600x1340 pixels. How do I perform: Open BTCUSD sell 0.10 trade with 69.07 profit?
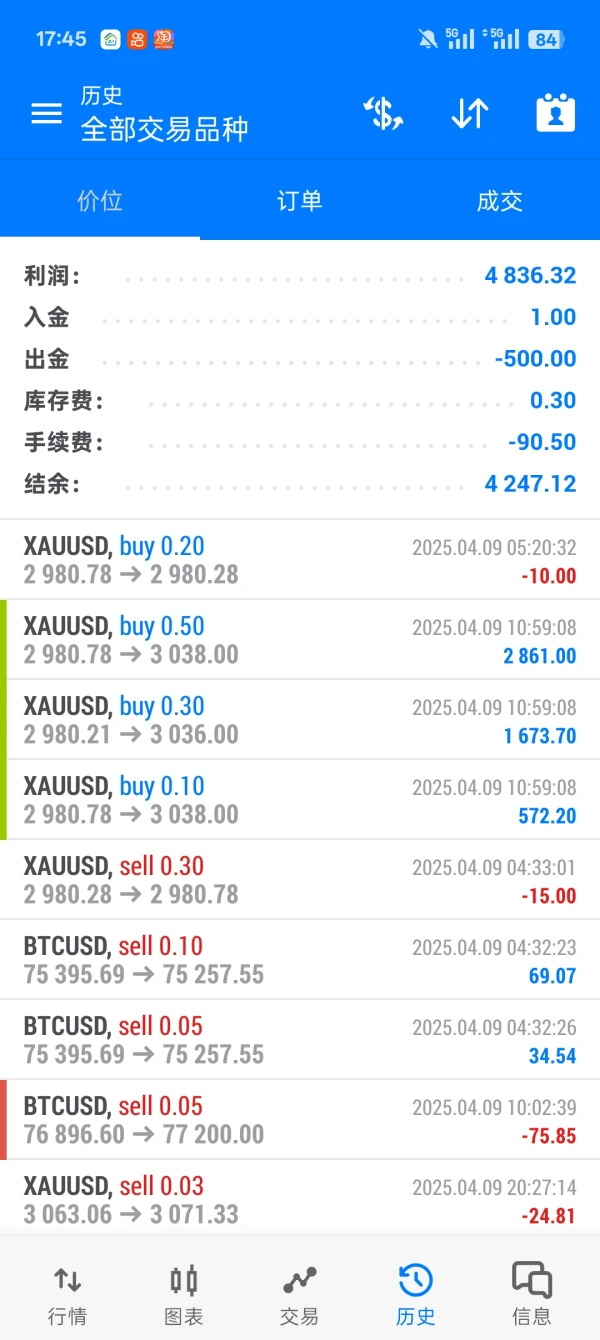tap(300, 960)
